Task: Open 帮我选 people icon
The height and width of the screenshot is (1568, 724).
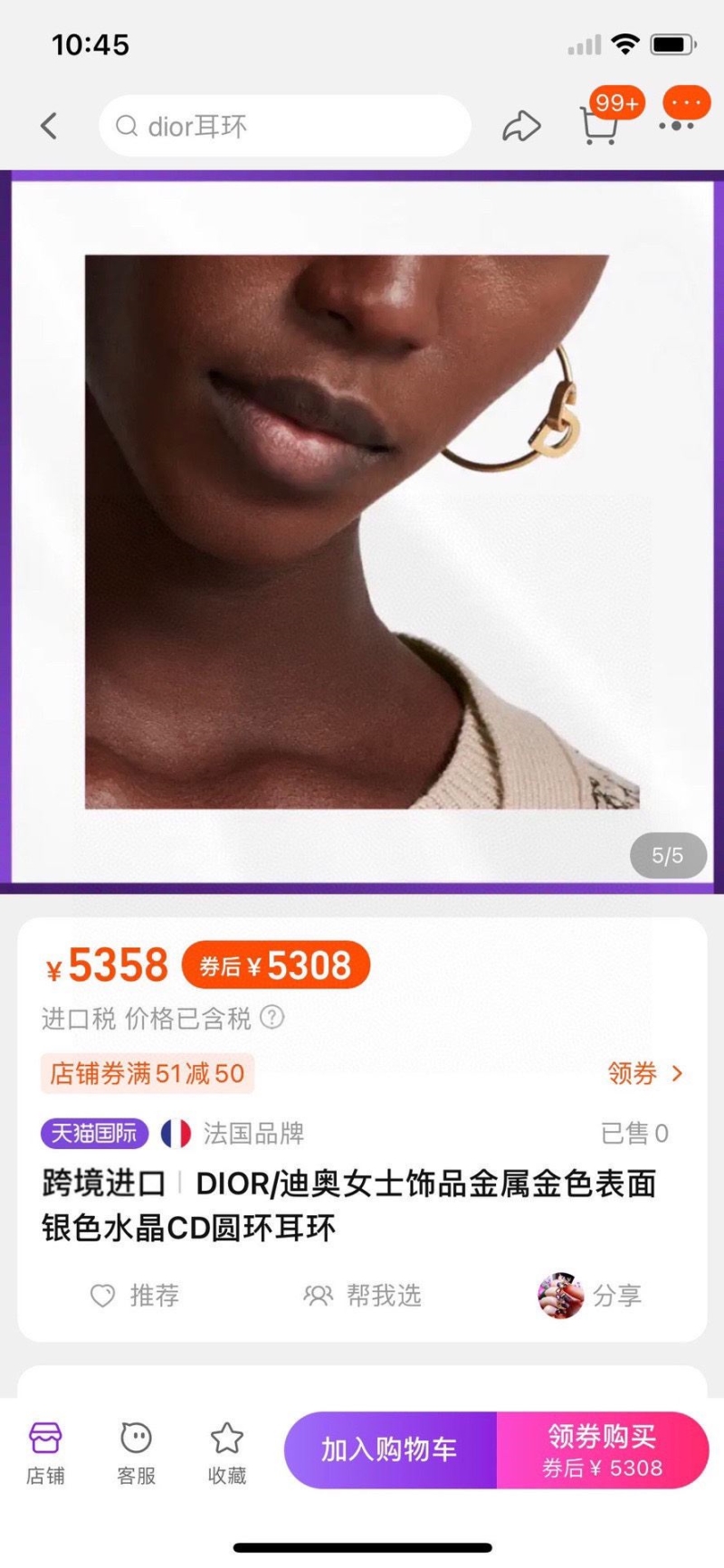Action: click(x=319, y=1296)
